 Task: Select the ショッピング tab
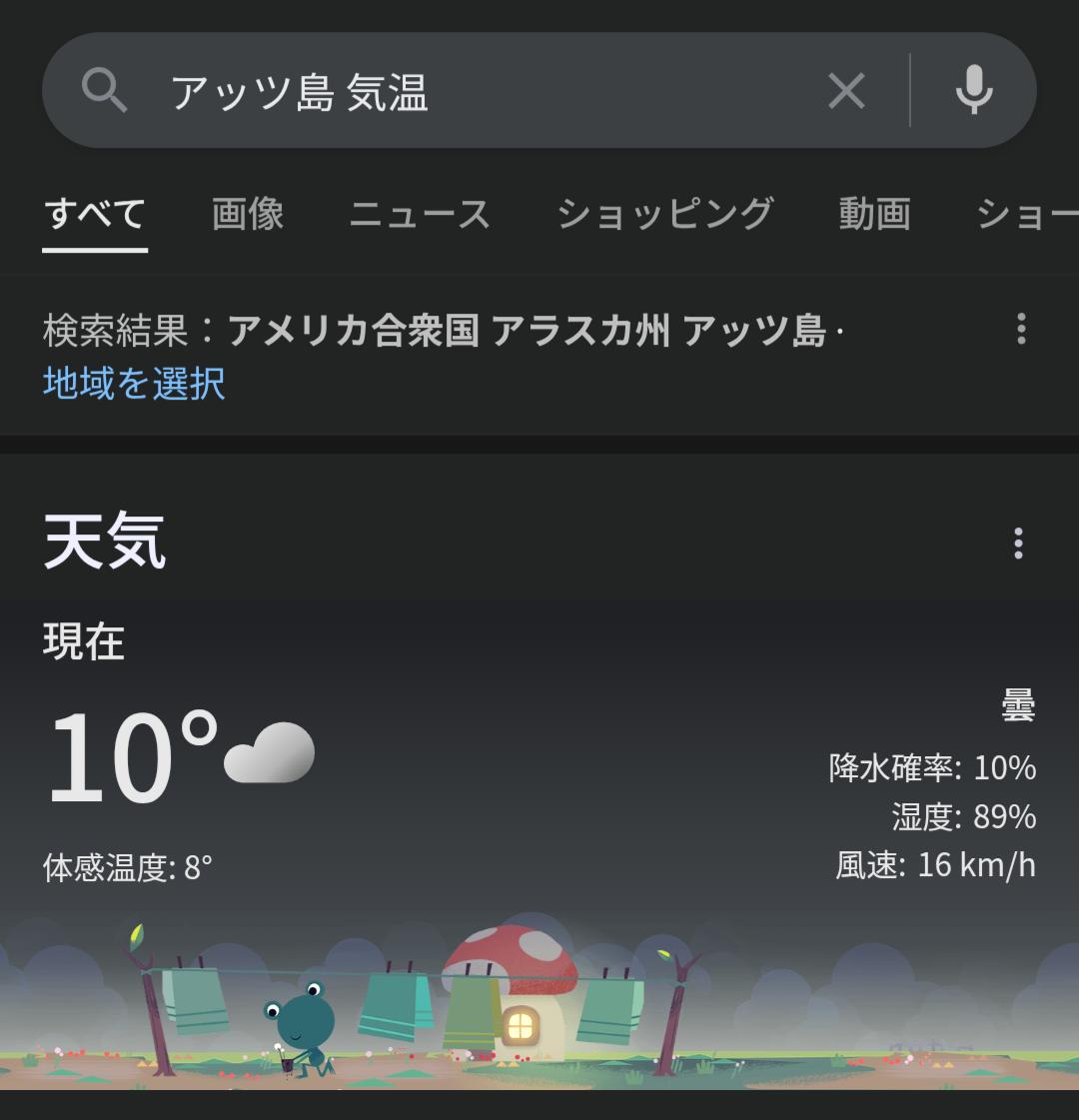click(664, 214)
